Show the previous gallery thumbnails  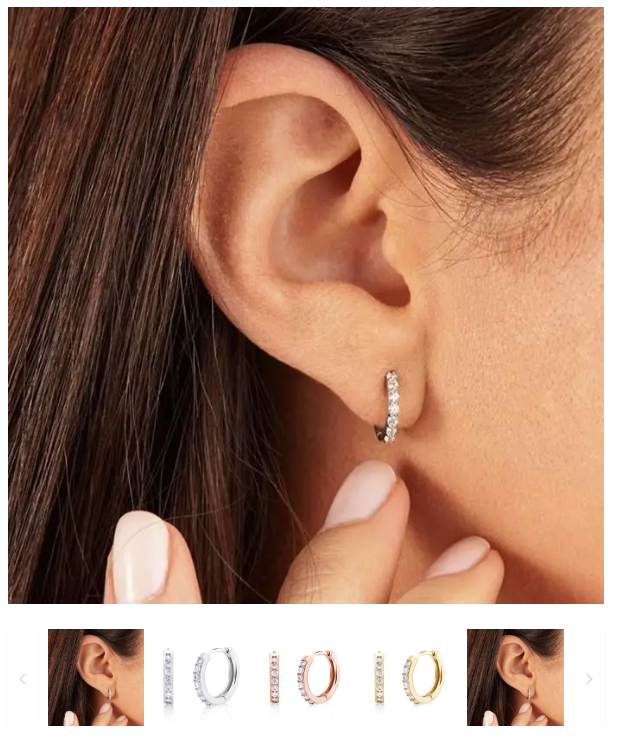coord(22,679)
